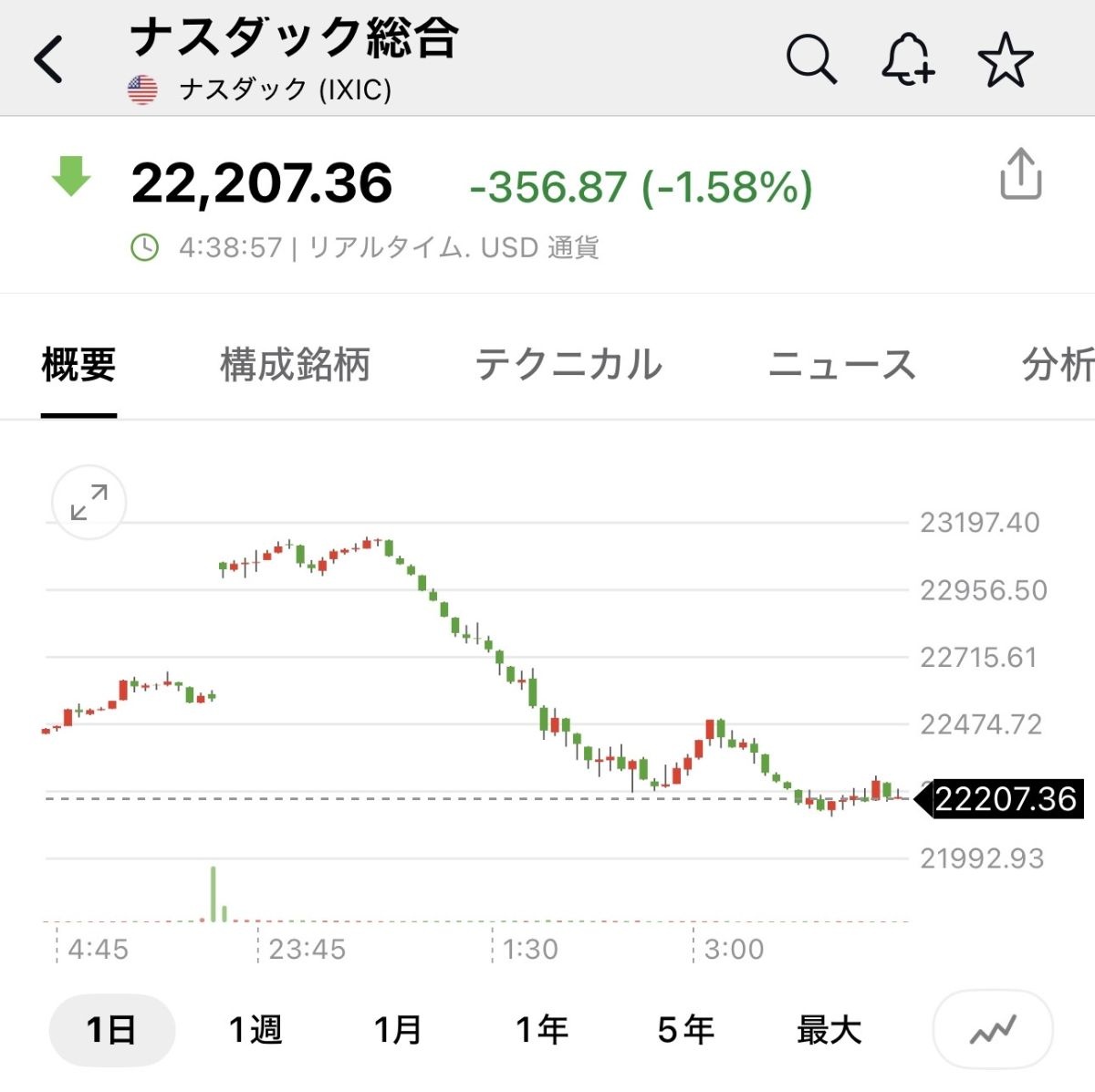The height and width of the screenshot is (1092, 1095).
Task: Add ナスダック総合 to watchlist with star
Action: coord(1006,60)
